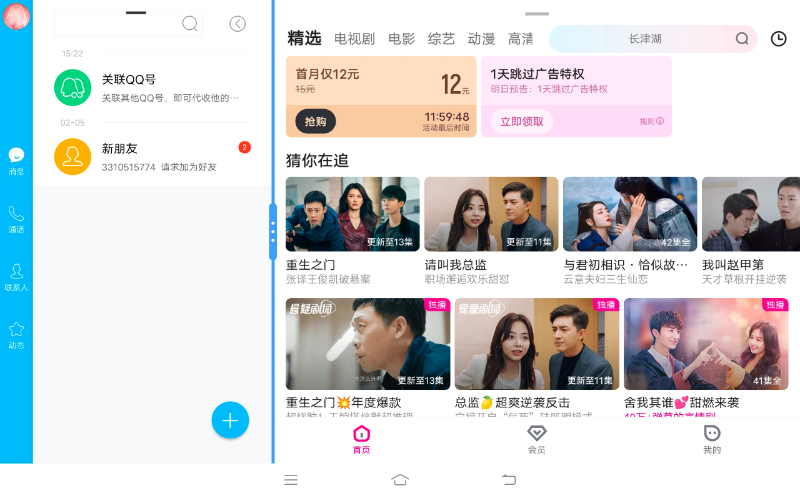Tap the 长津湖 search box
800x496 pixels.
pos(645,39)
